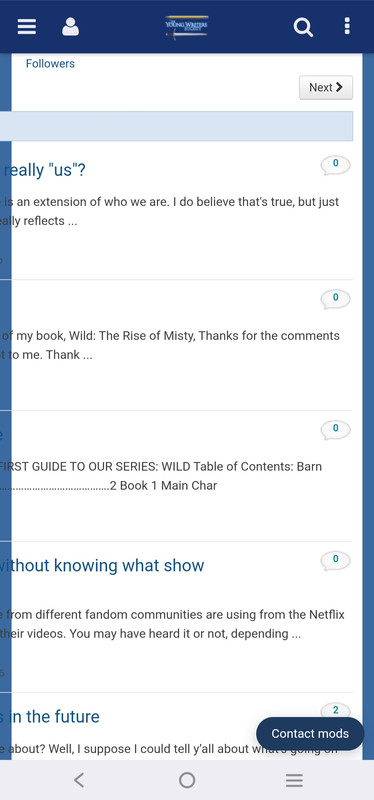Tap the Young Writers Society logo home link
Image resolution: width=374 pixels, height=800 pixels.
(187, 26)
